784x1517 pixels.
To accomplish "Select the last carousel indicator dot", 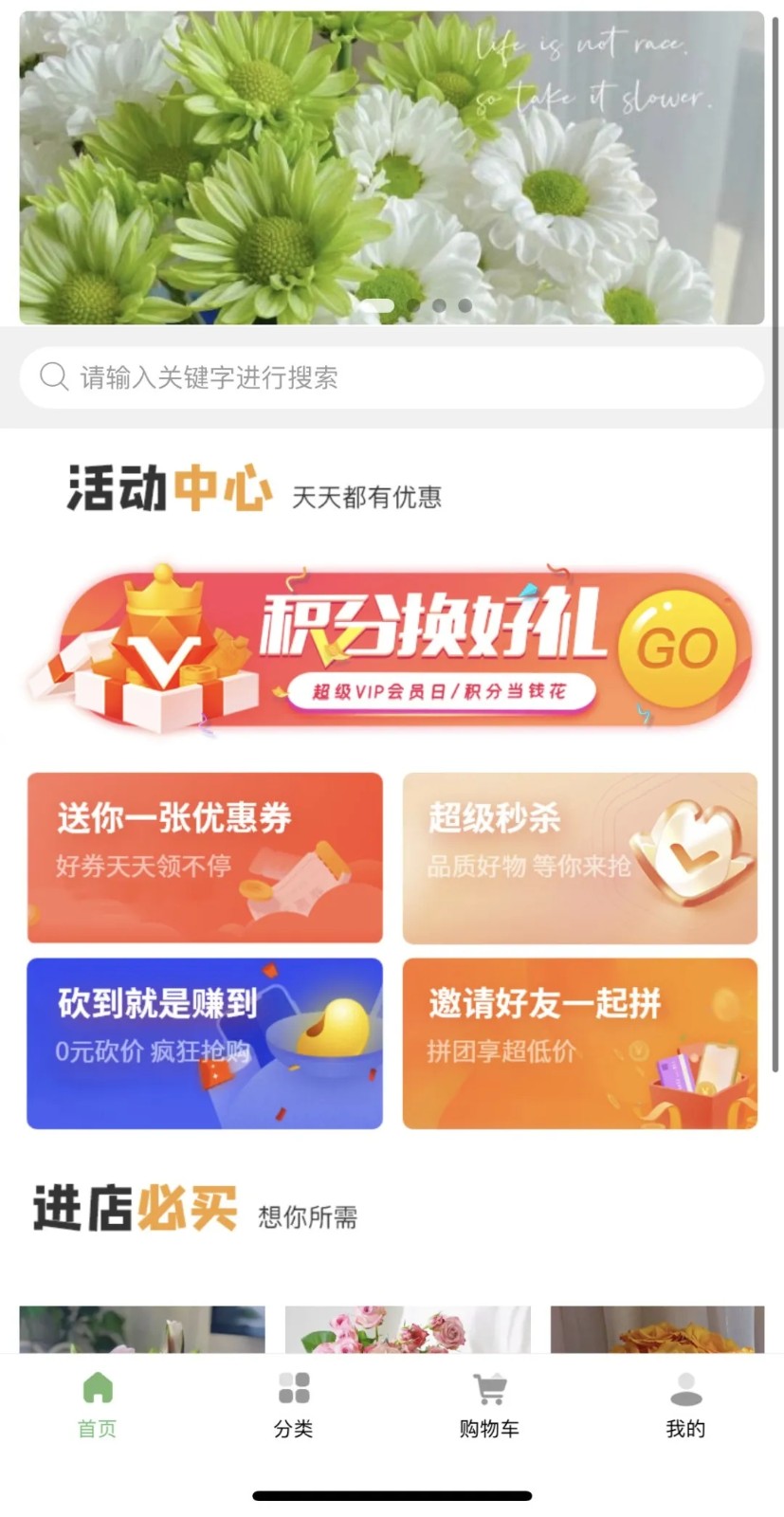I will pos(465,305).
